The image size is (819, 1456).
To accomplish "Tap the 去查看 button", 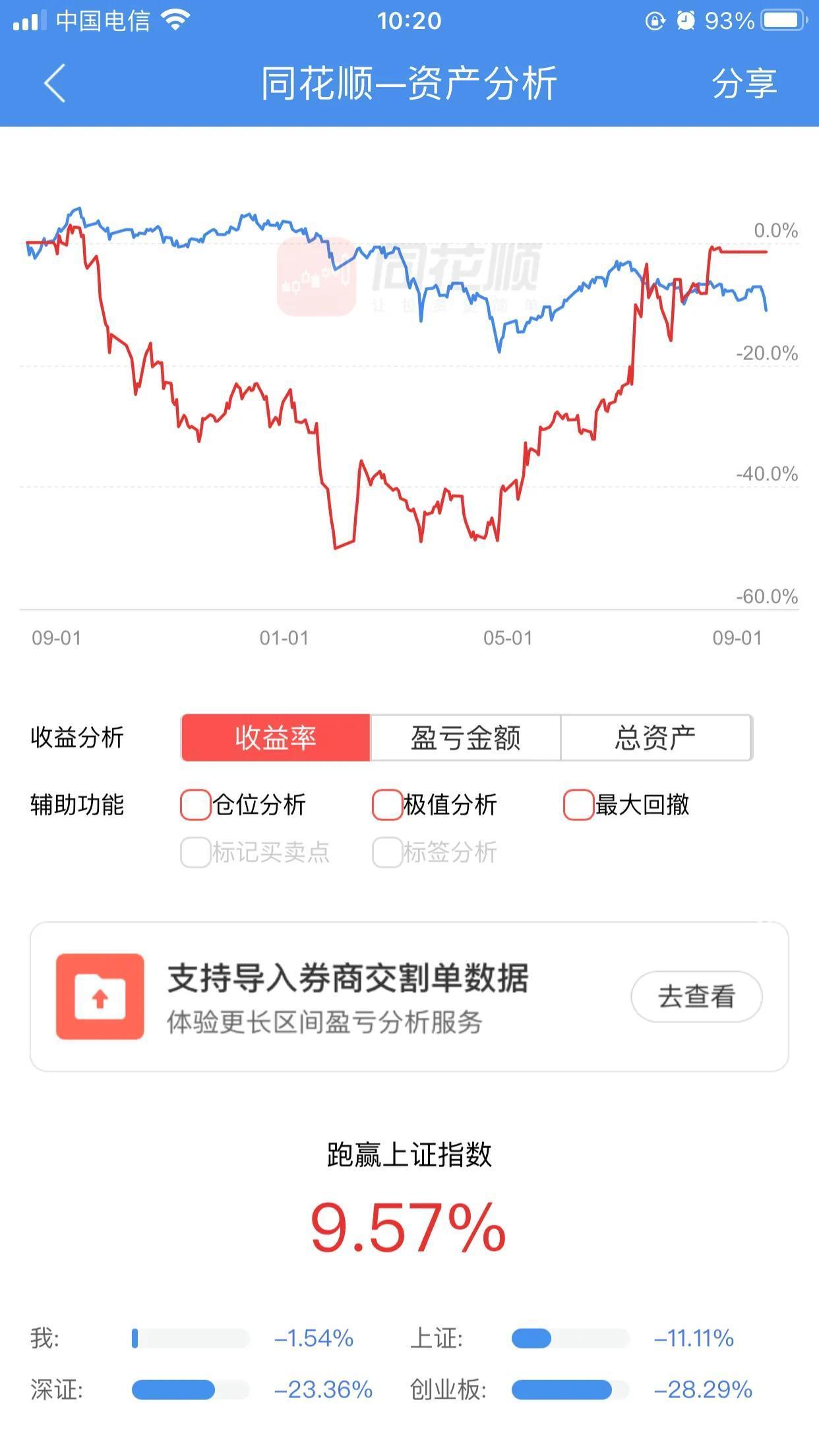I will (x=696, y=996).
